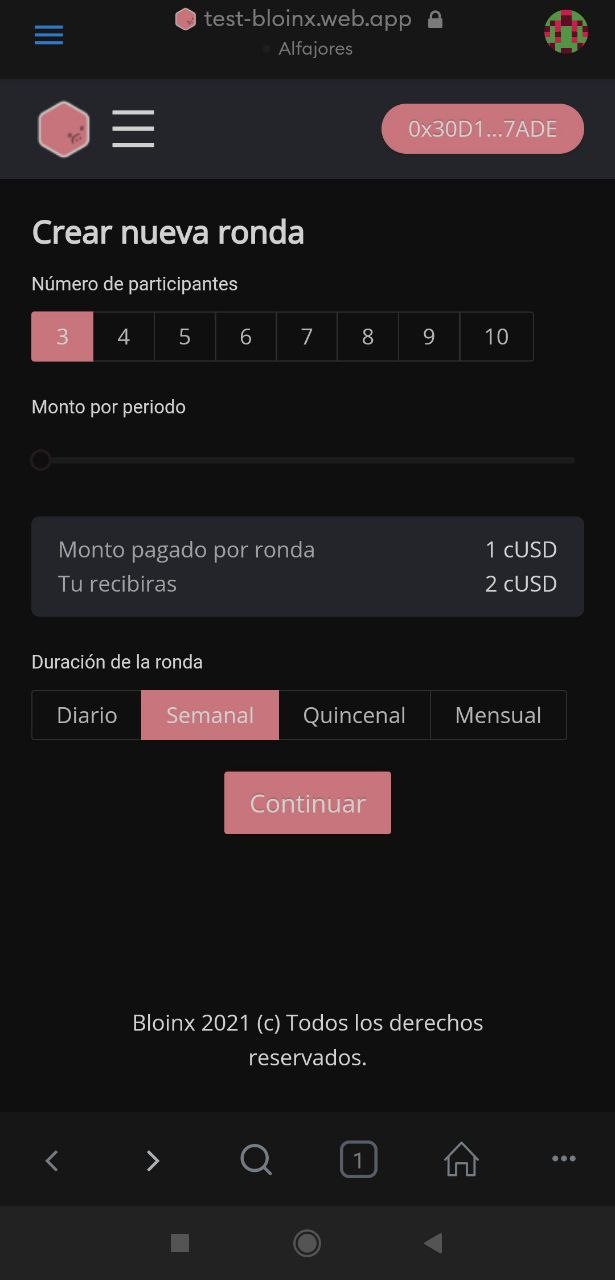Switch duration to Quincenal
The width and height of the screenshot is (615, 1280).
coord(354,715)
